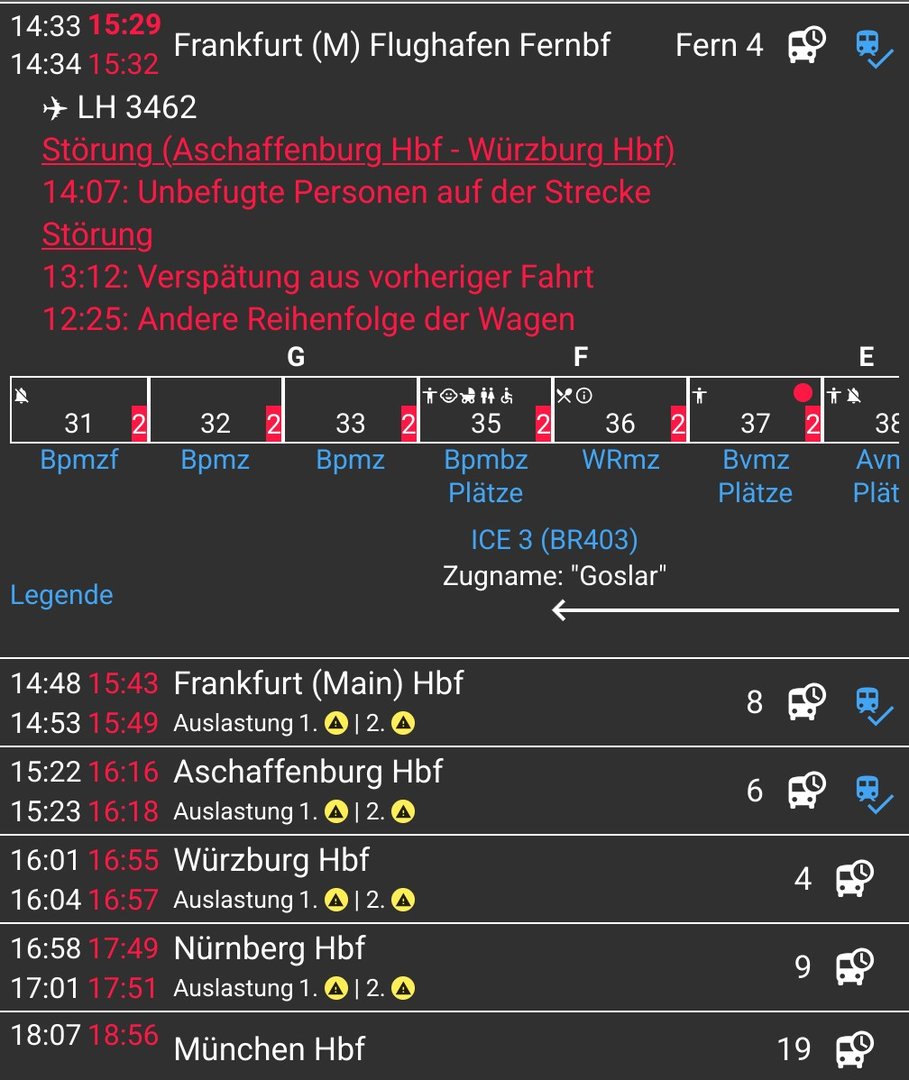Open the departure board icon for Würzburg Hbf

coord(854,879)
